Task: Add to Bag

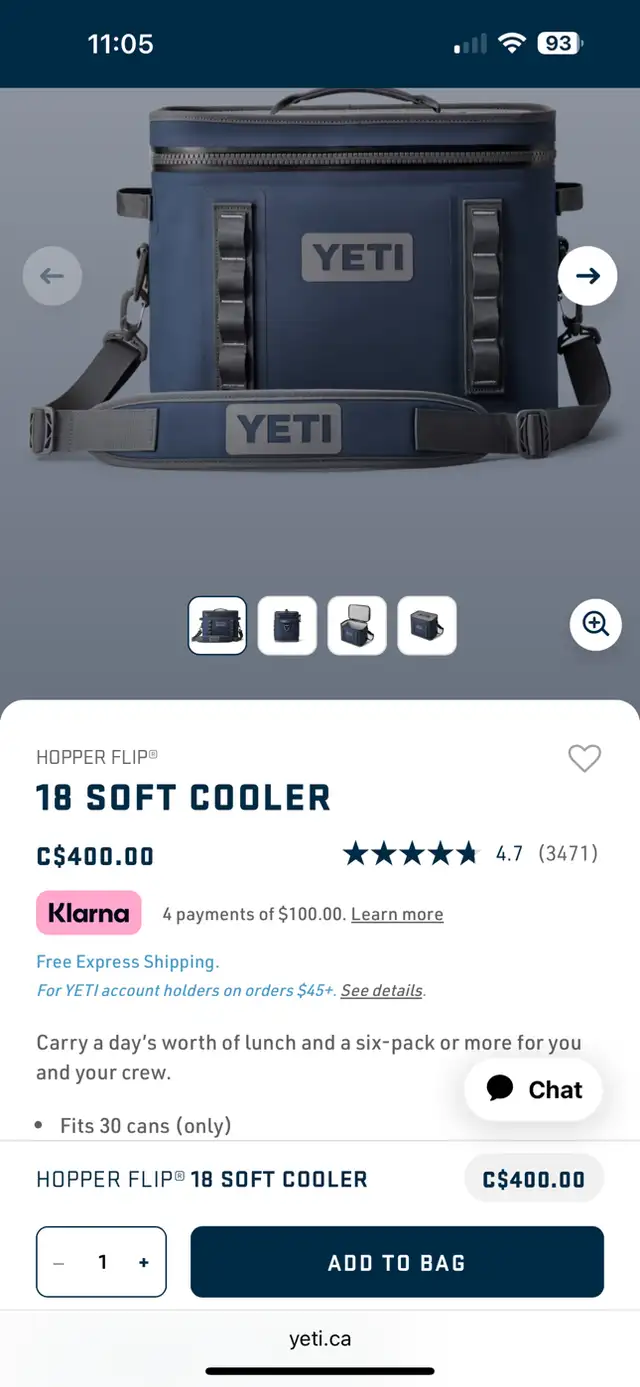Action: click(x=397, y=1262)
